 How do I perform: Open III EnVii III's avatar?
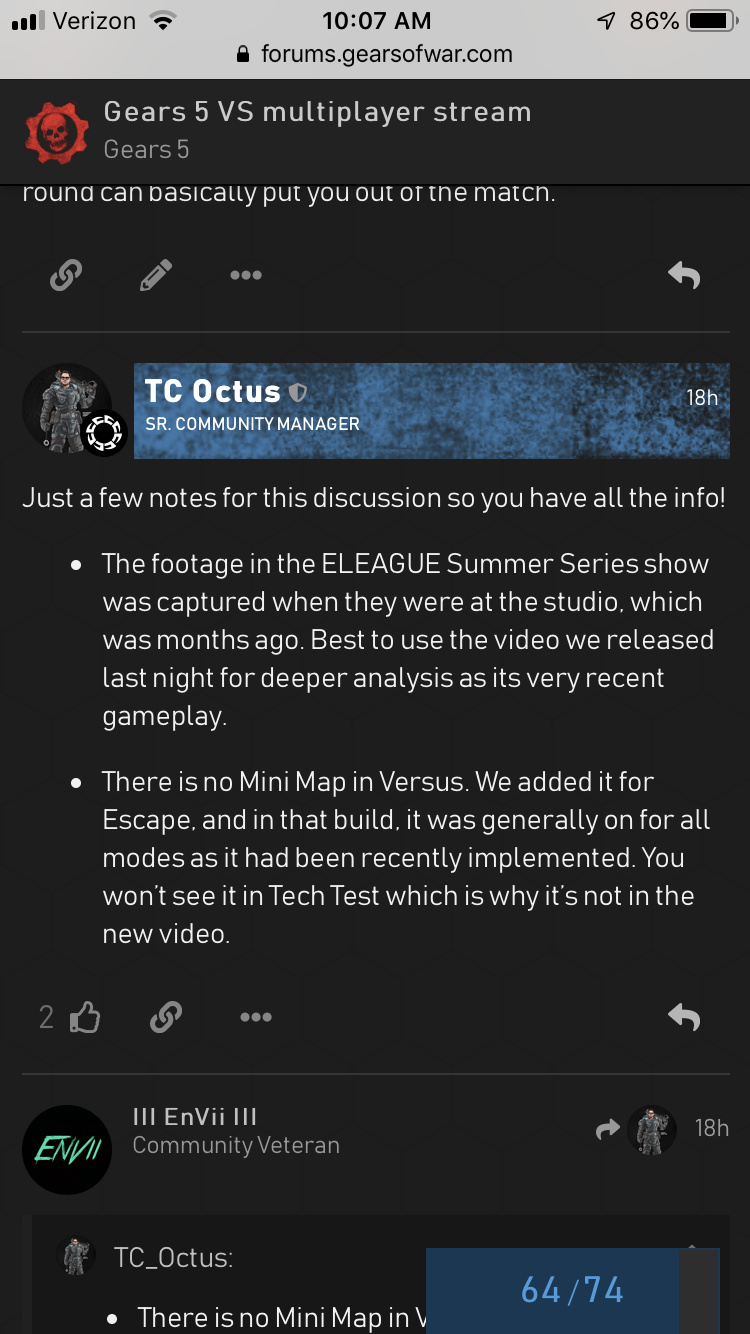point(67,1149)
